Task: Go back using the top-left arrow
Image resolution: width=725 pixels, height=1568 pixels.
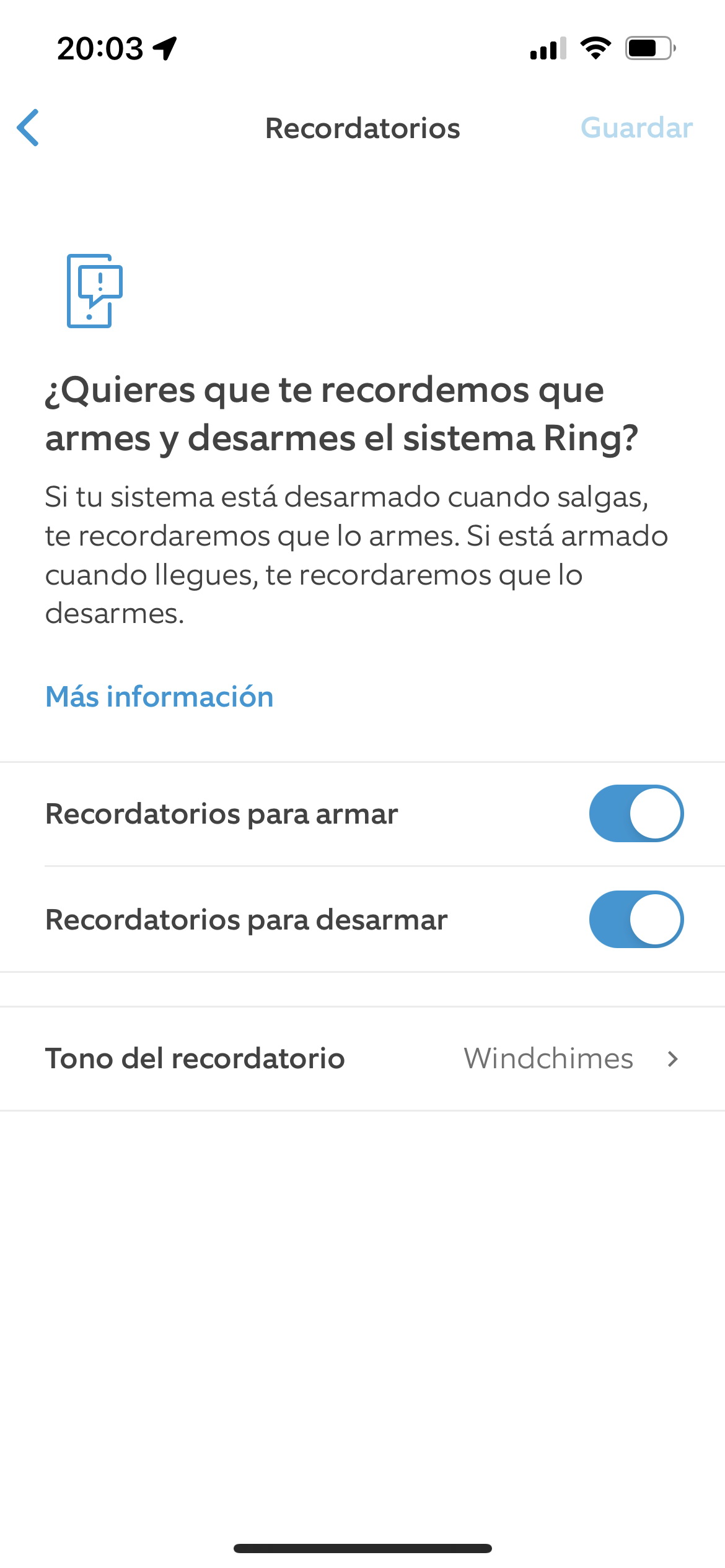Action: (x=28, y=128)
